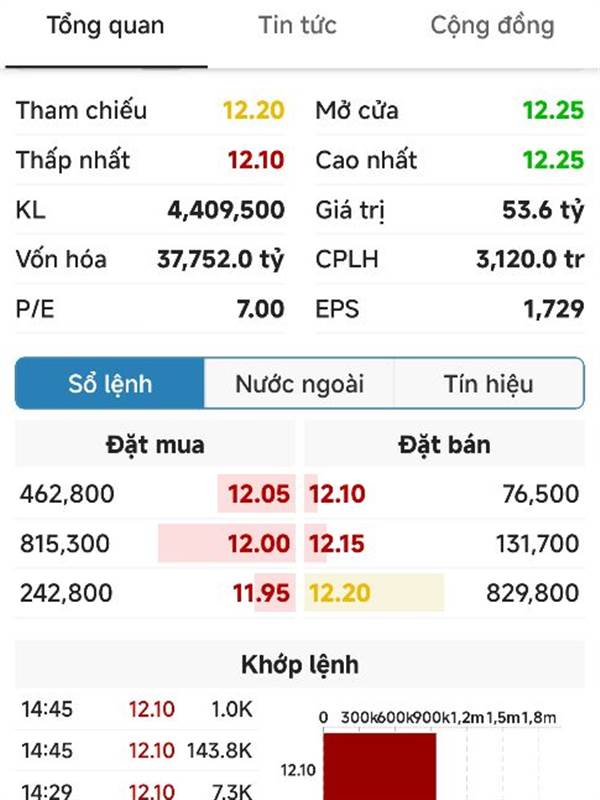View the Tín hiệu segment
The height and width of the screenshot is (800, 600).
(488, 384)
